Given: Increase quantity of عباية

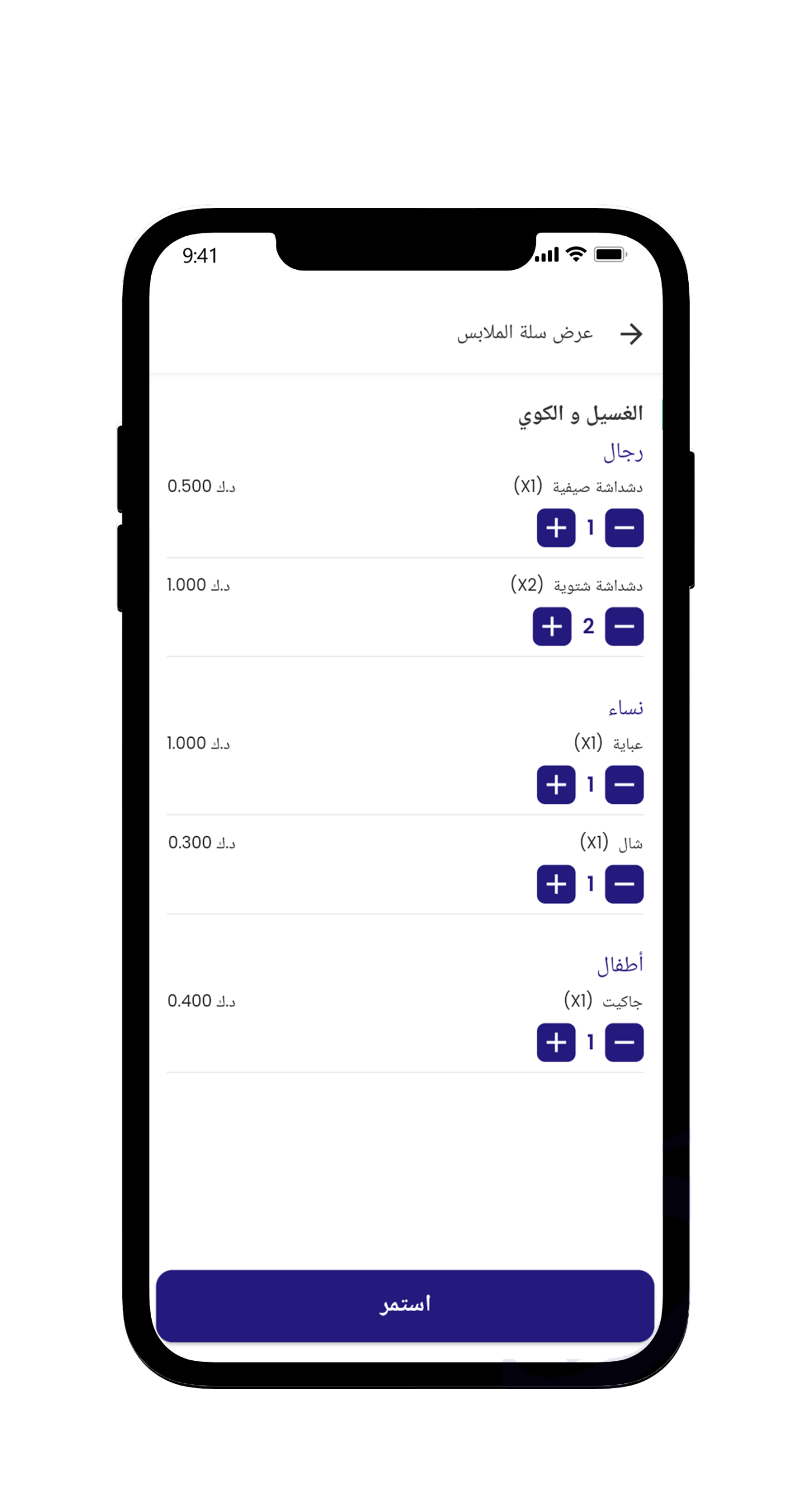Looking at the screenshot, I should pos(556,784).
